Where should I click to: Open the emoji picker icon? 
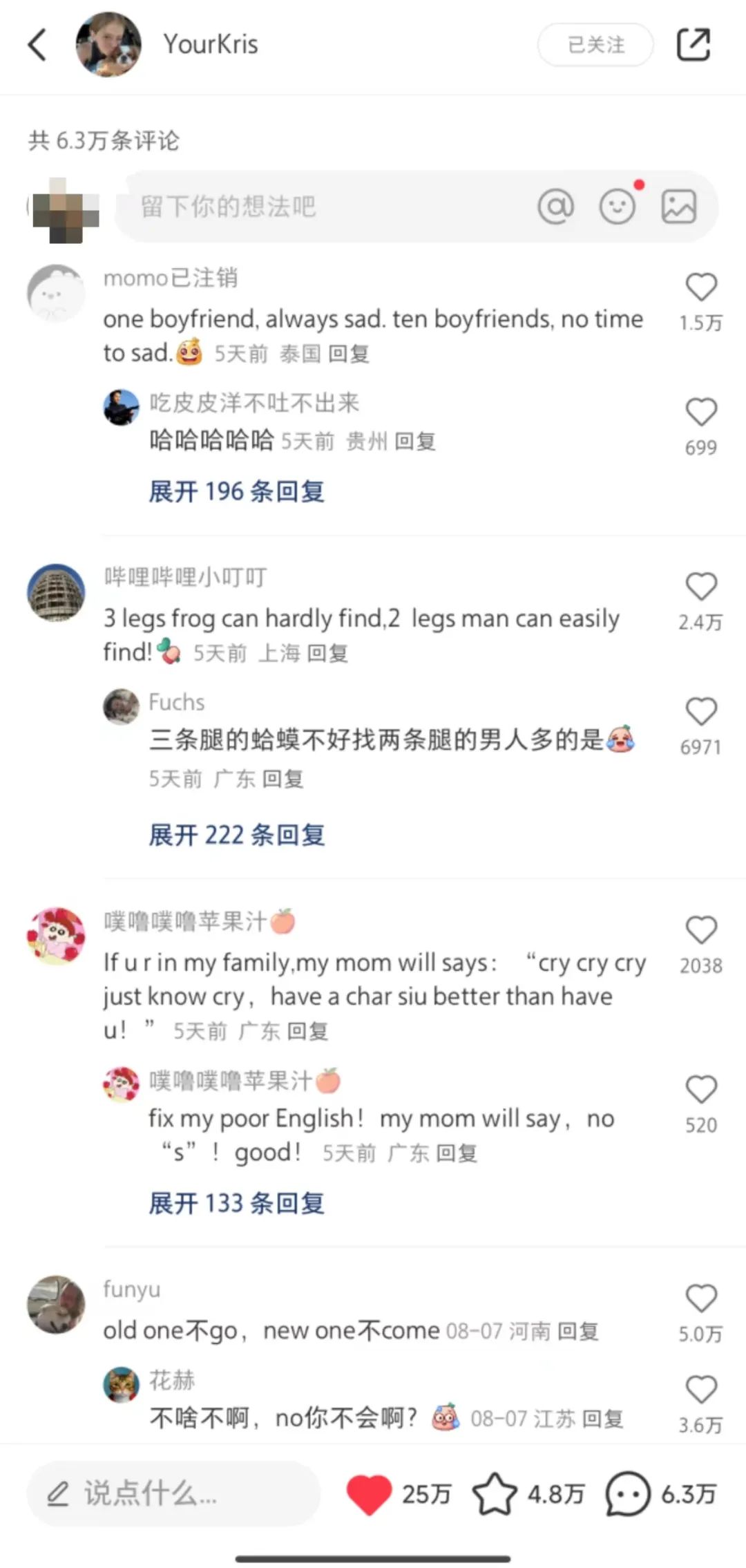[x=617, y=207]
